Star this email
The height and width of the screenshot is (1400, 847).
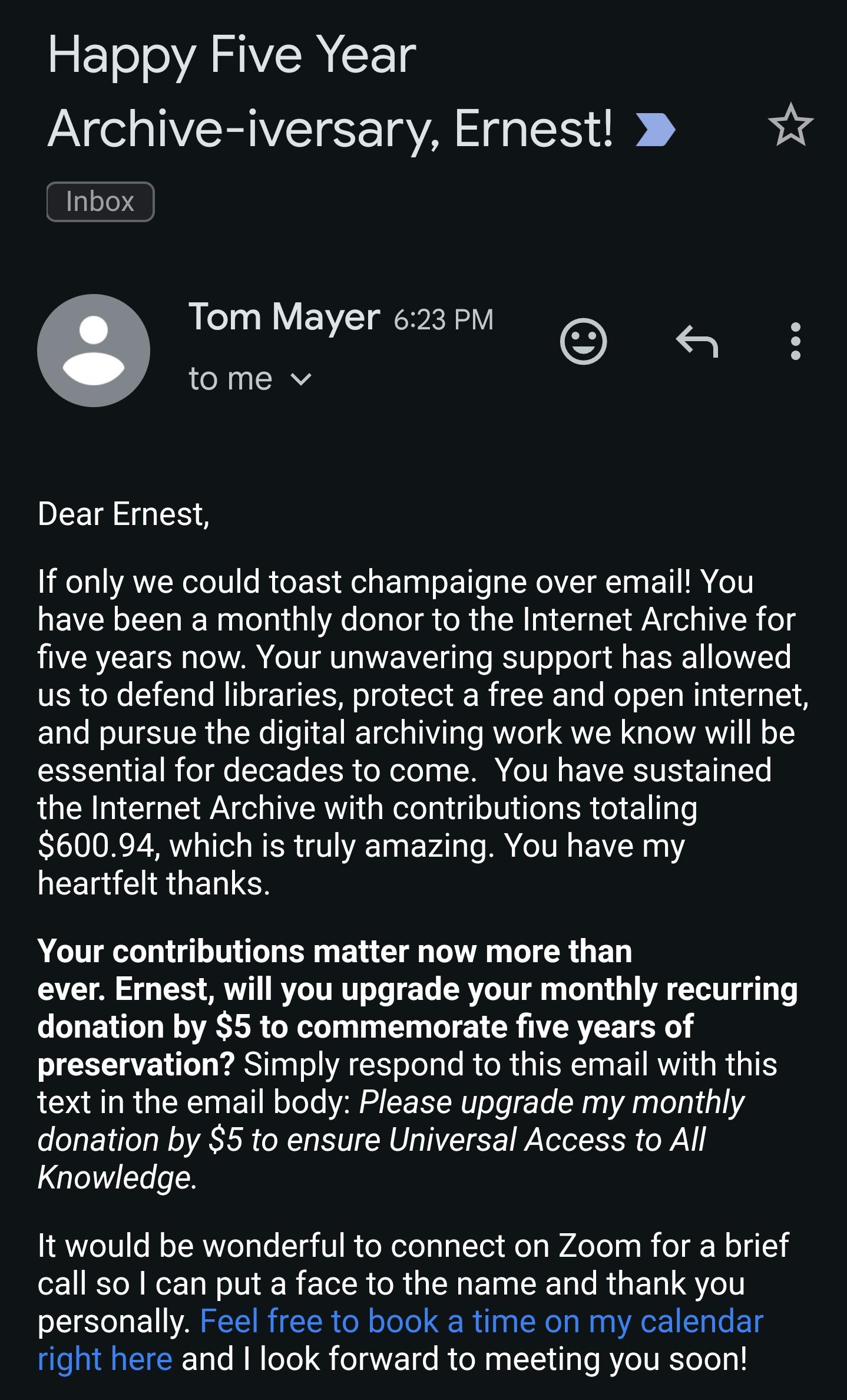click(790, 125)
